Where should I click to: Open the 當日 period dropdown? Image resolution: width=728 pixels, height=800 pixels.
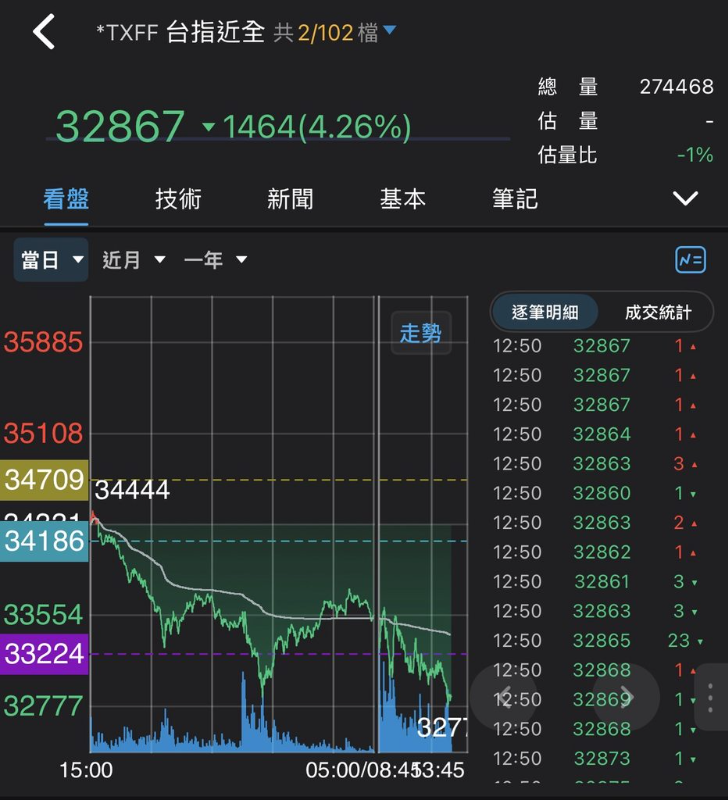pos(51,260)
